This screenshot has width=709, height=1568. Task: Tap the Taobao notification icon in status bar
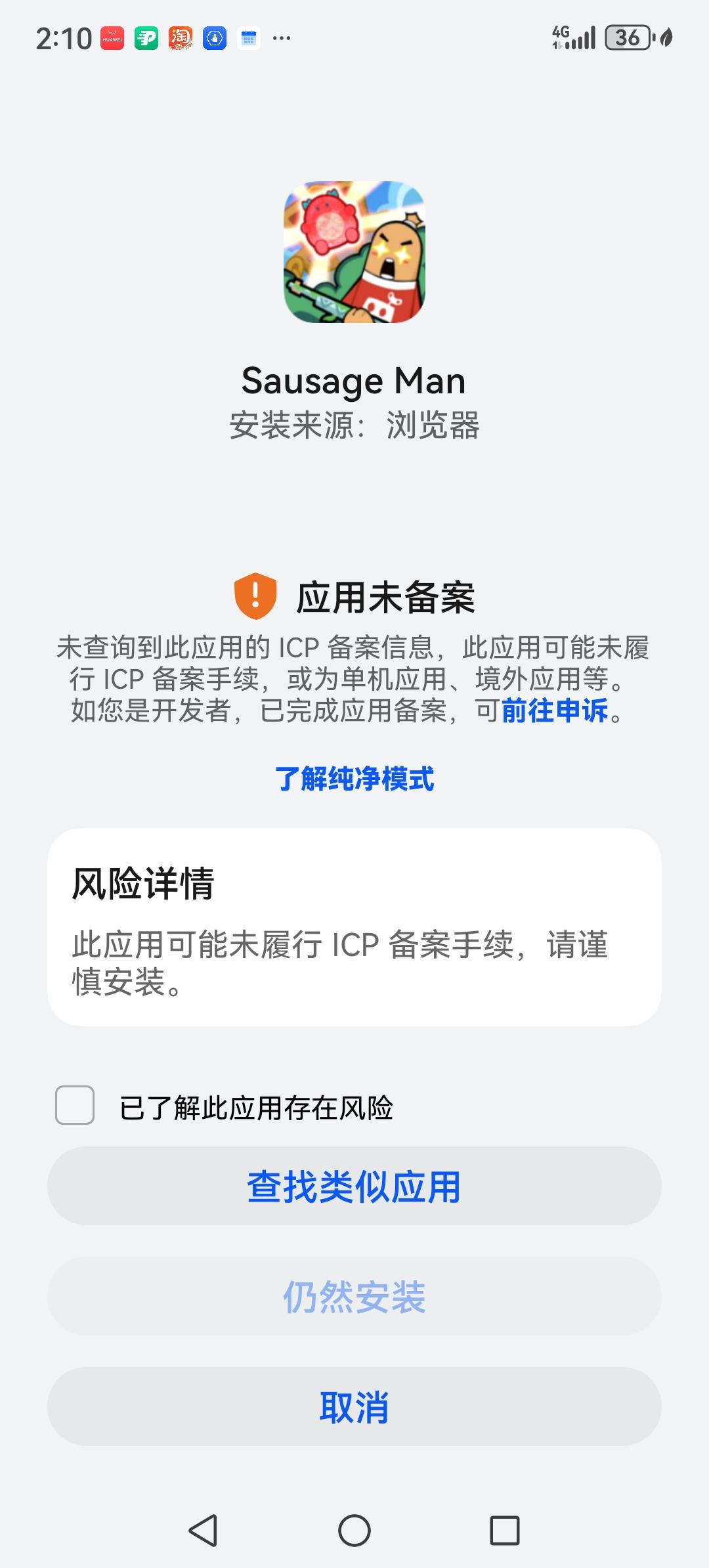pos(181,38)
